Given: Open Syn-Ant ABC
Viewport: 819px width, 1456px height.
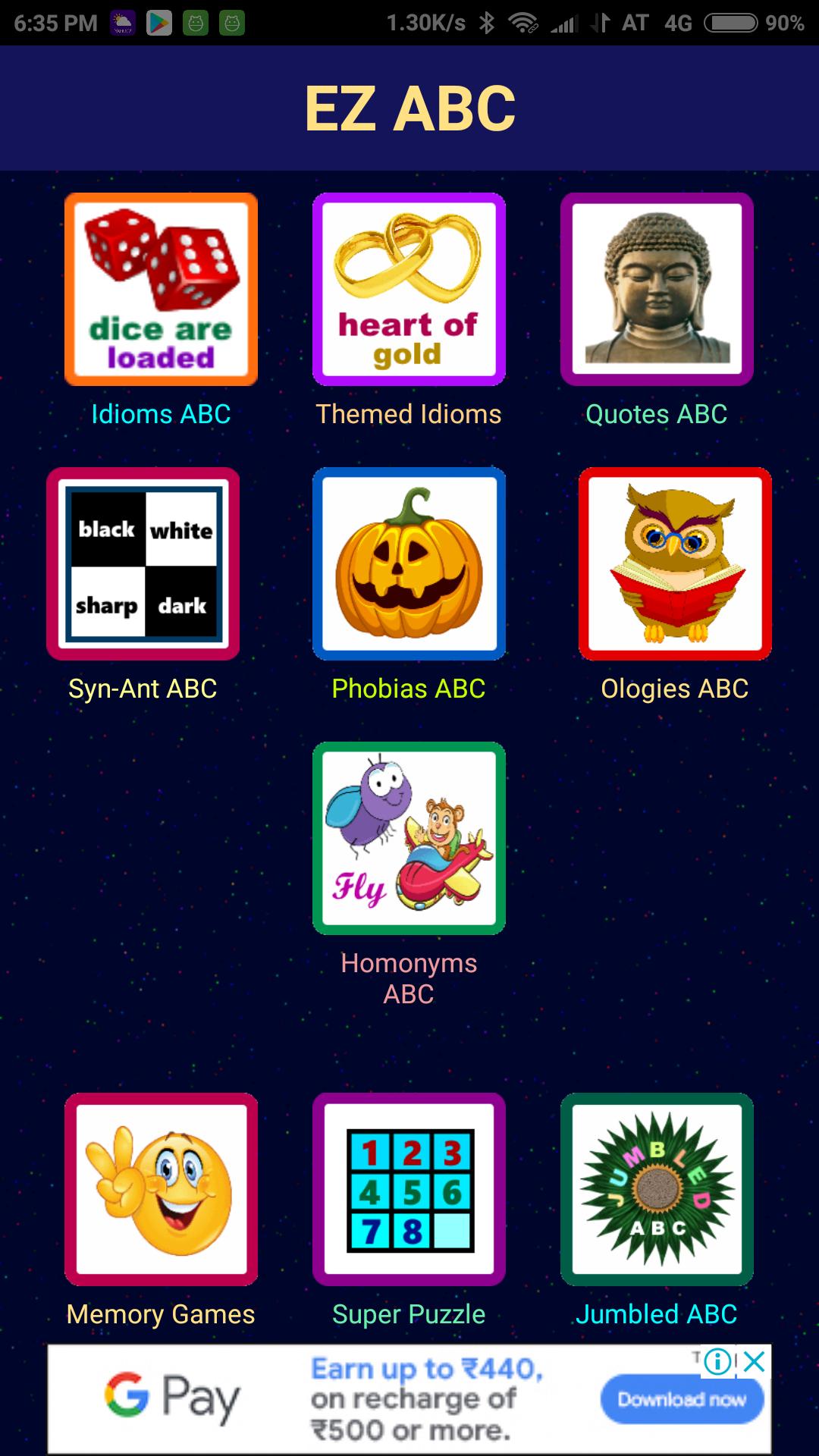Looking at the screenshot, I should (143, 563).
